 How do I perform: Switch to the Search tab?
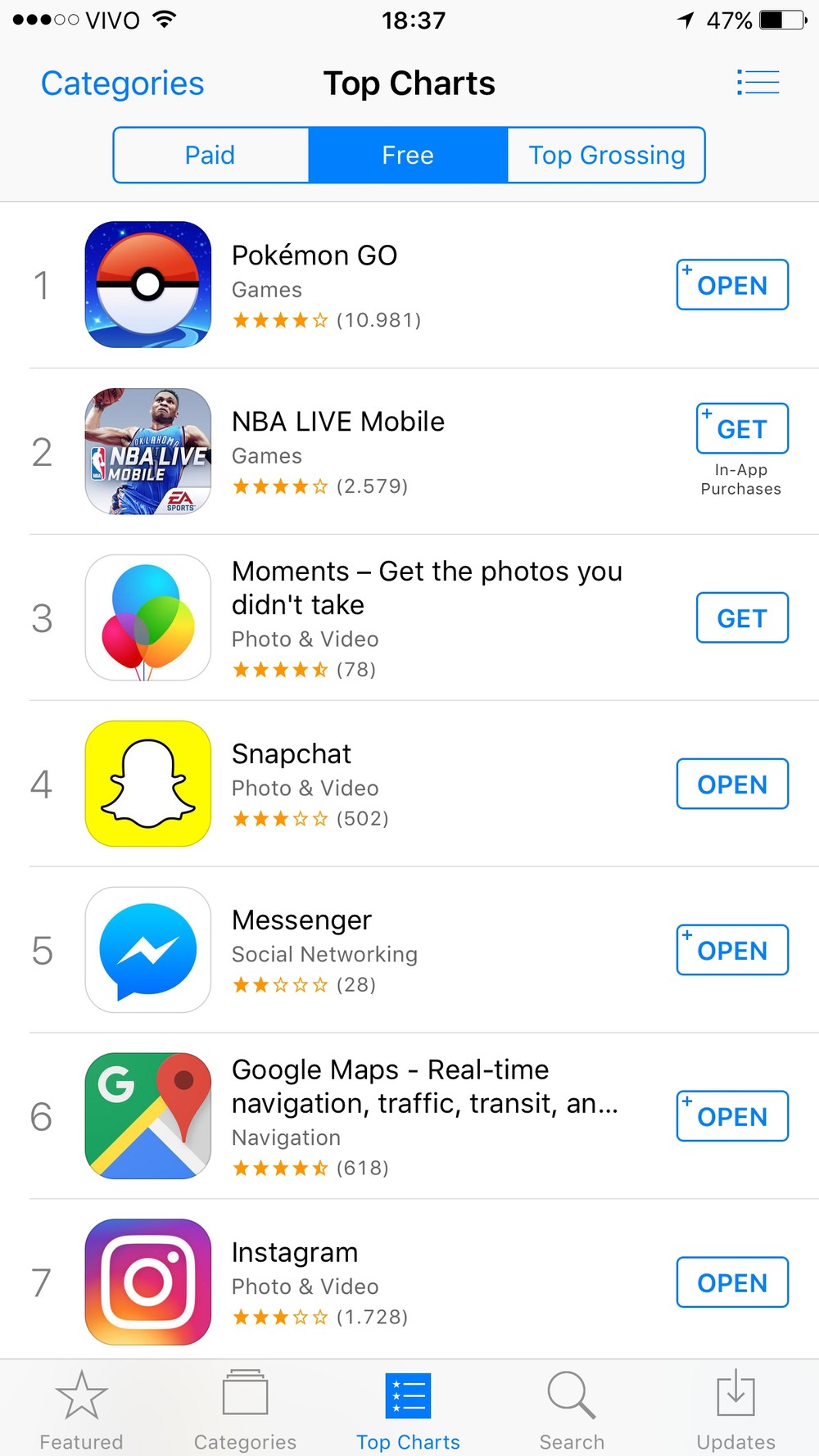(572, 1410)
